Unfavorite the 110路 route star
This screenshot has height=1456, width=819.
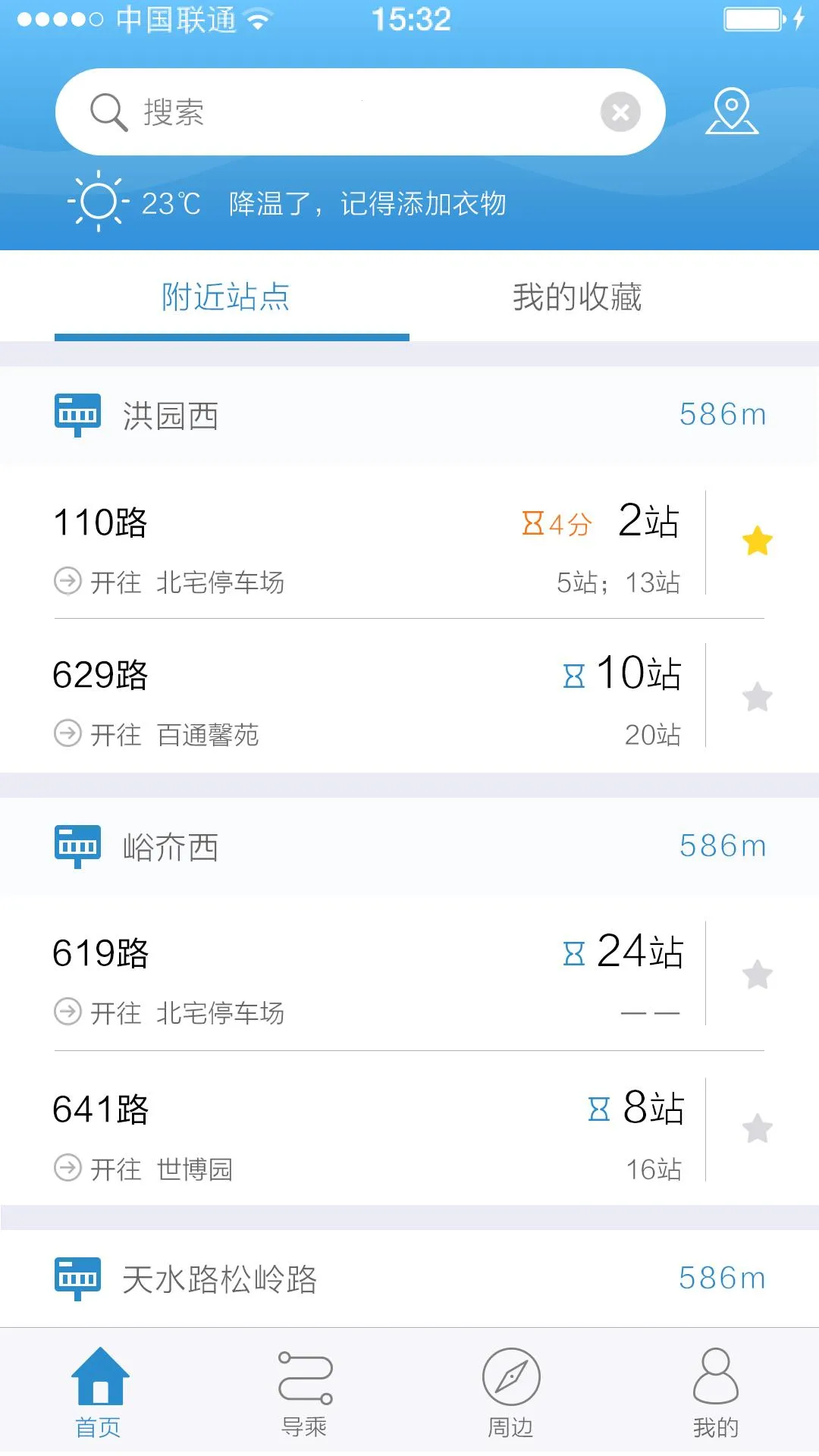758,540
